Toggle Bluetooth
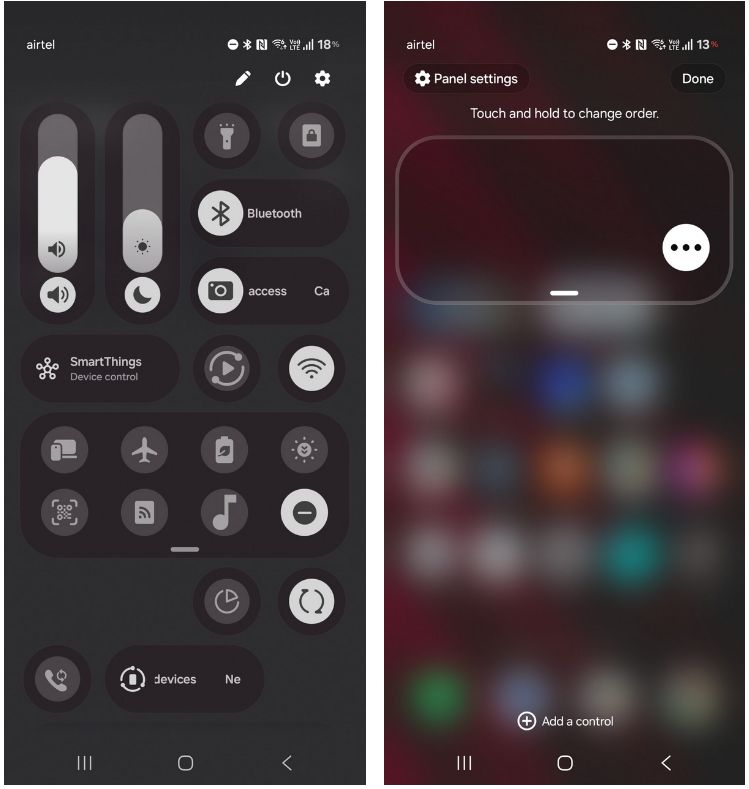 tap(221, 213)
